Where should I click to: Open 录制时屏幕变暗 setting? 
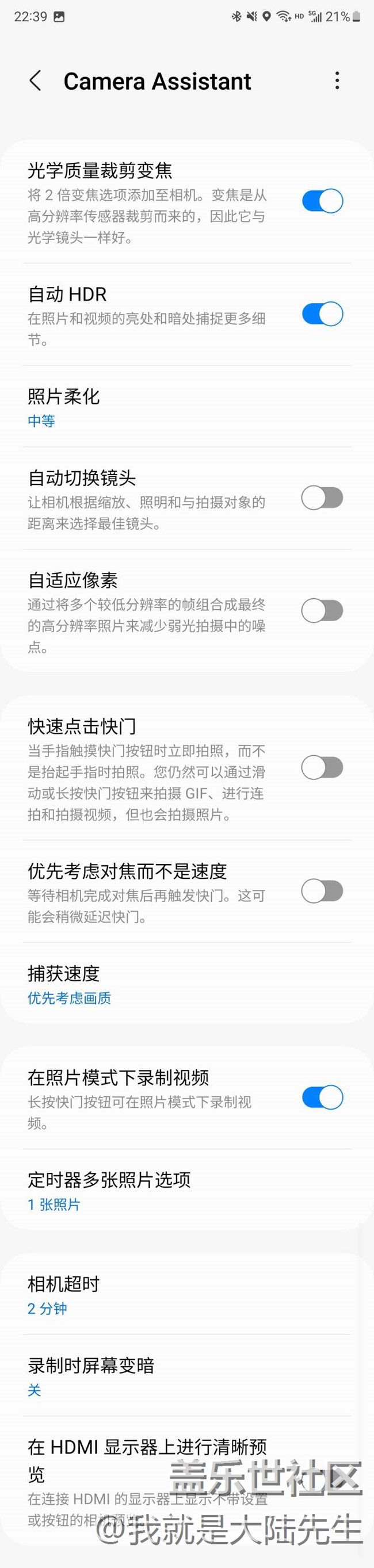click(x=187, y=1376)
